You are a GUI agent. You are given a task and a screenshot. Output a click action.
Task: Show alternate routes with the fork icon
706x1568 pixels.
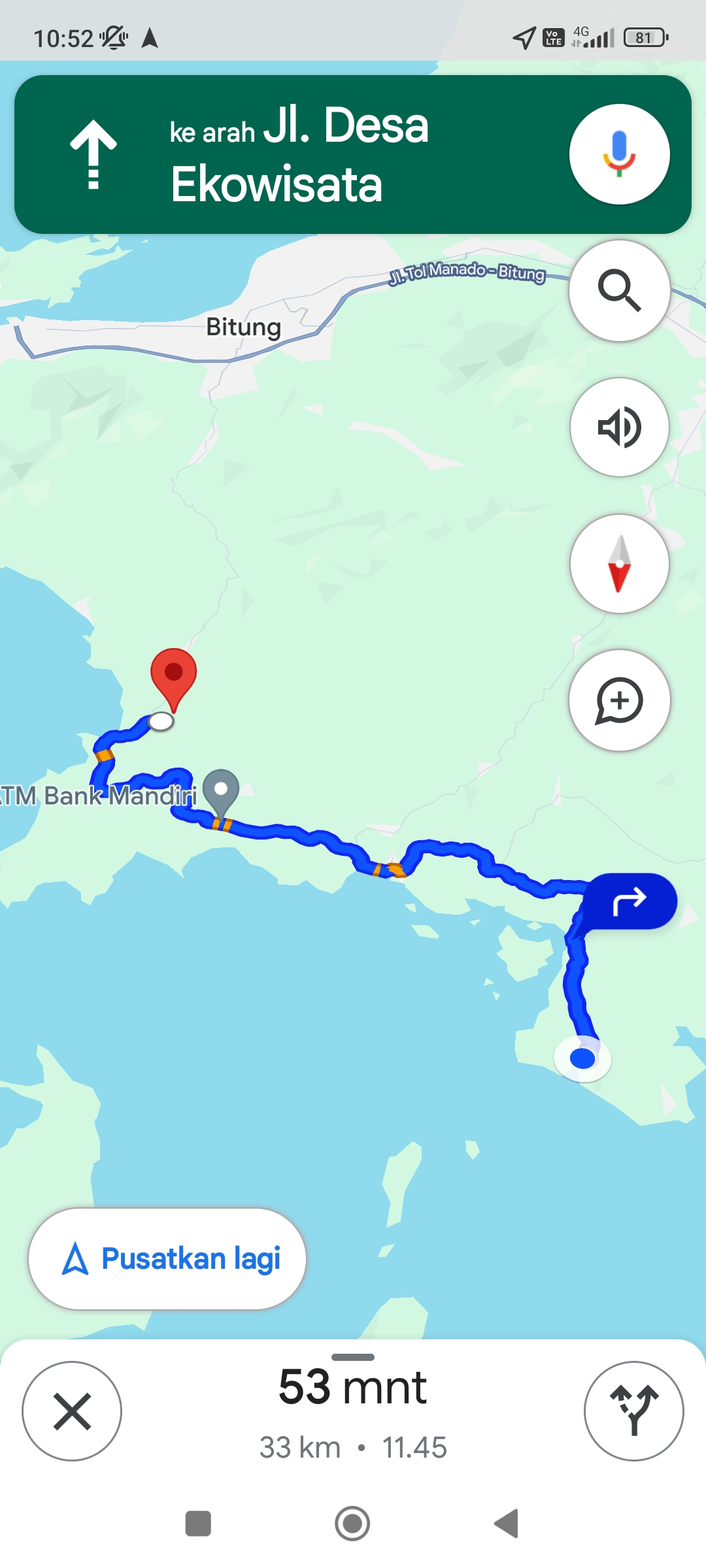click(633, 1411)
